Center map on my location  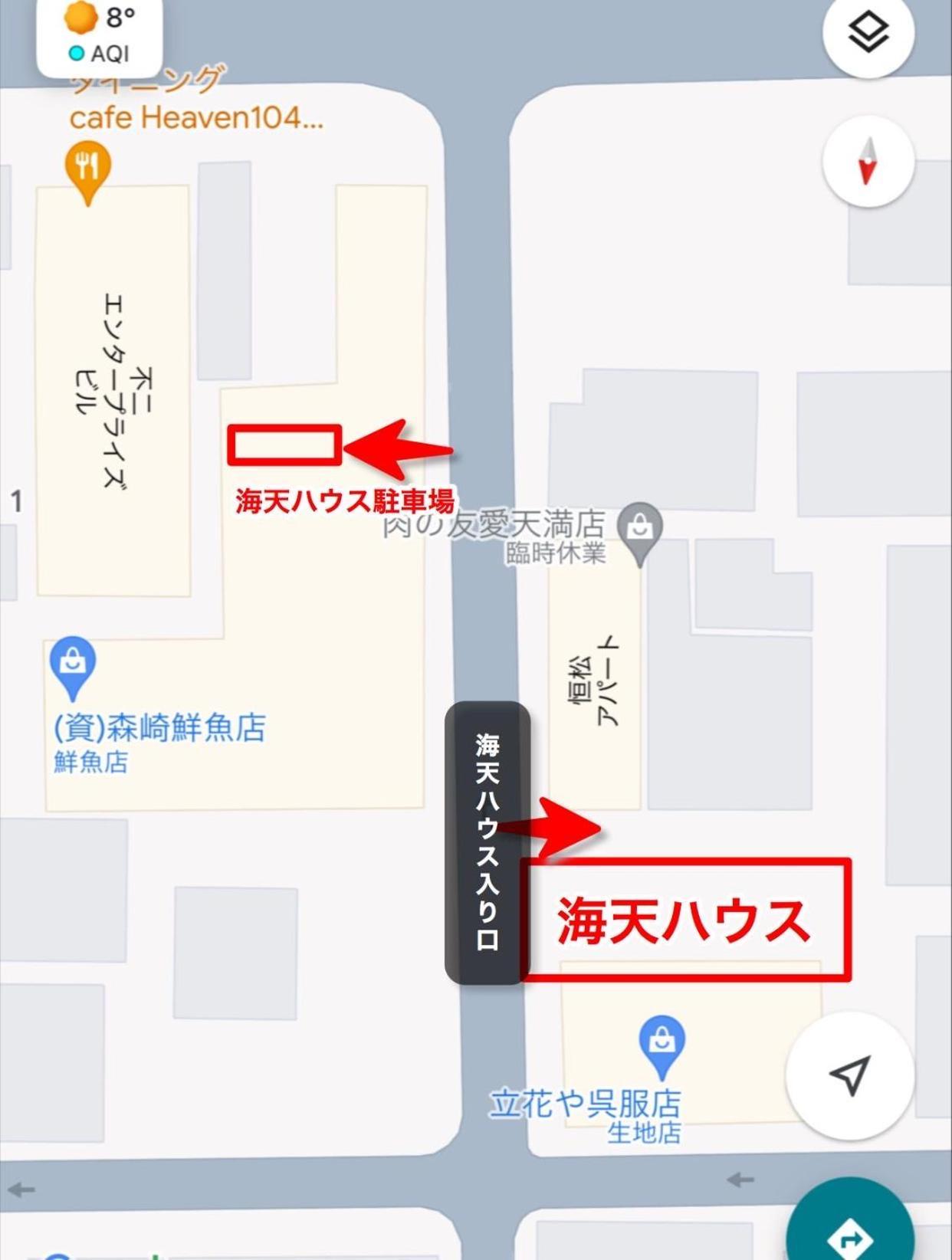click(x=850, y=1075)
